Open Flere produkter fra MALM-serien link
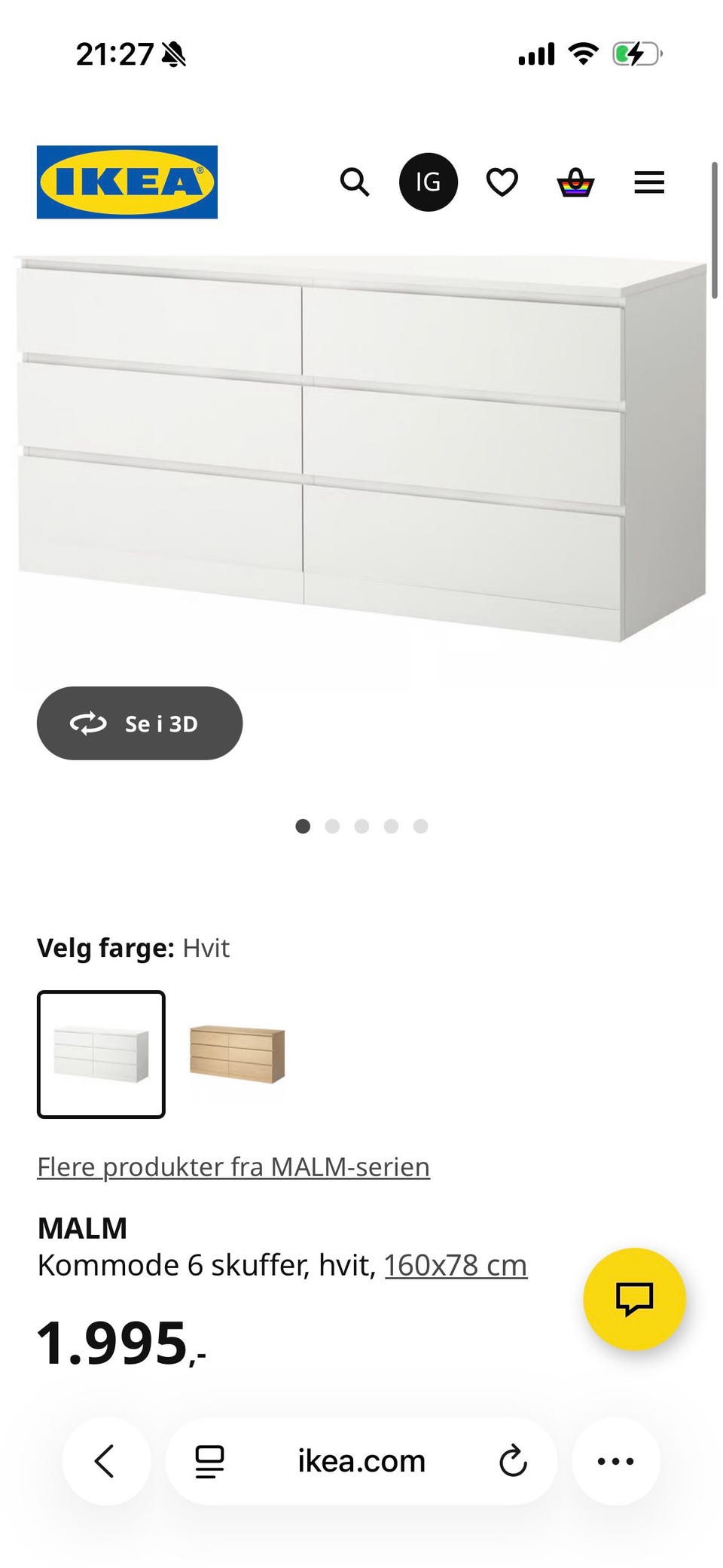Viewport: 723px width, 1568px height. tap(233, 1166)
